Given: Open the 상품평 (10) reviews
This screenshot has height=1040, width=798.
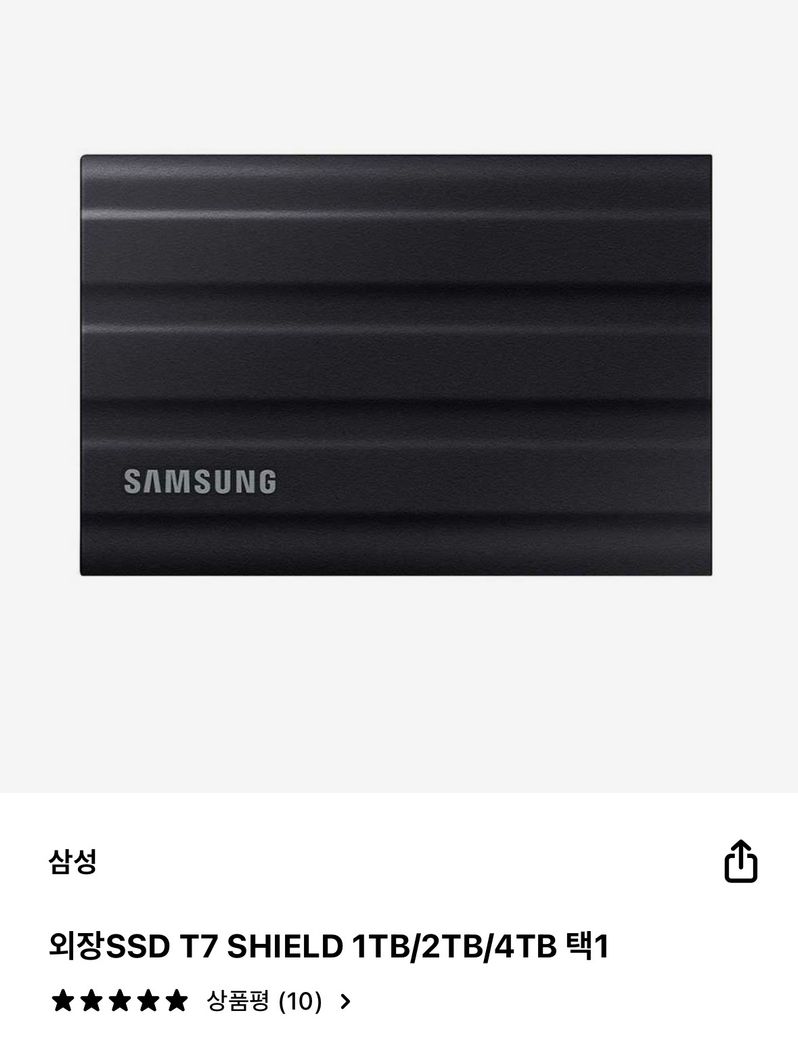Looking at the screenshot, I should pos(265,1001).
